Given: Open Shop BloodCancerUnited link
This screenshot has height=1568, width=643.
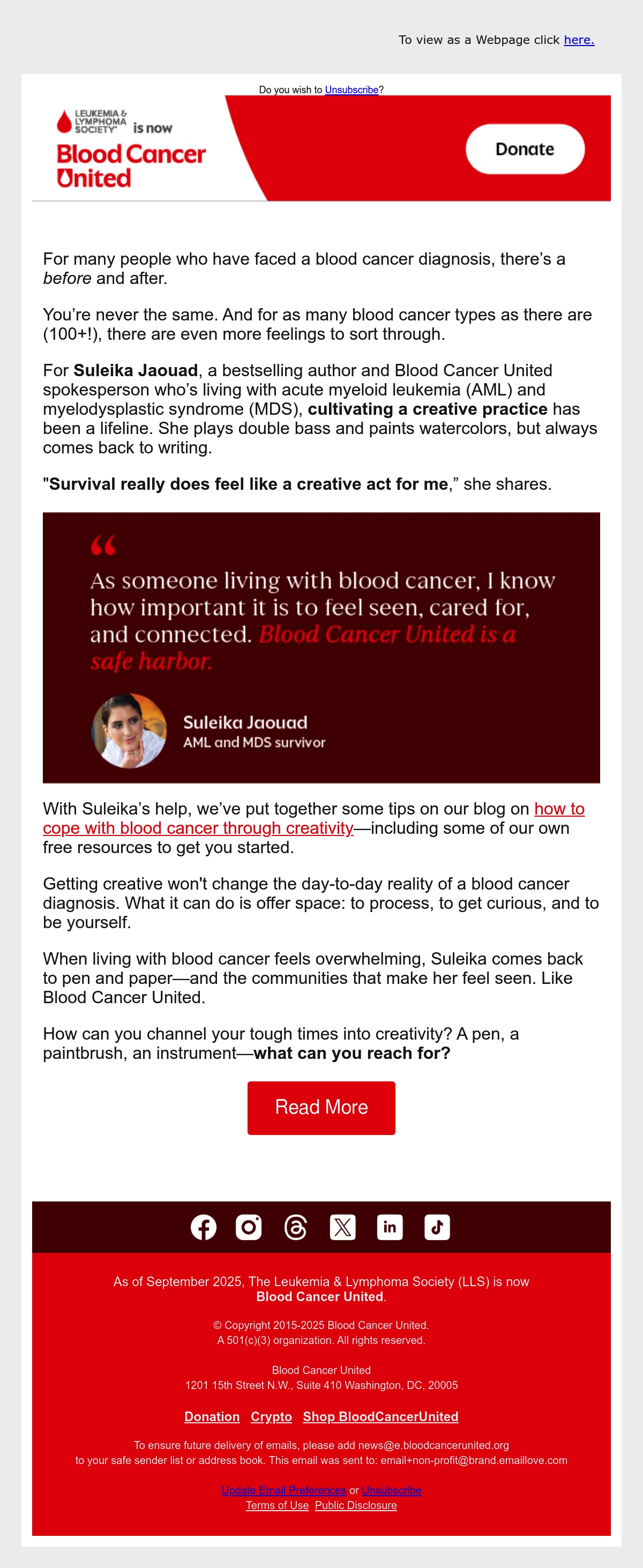Looking at the screenshot, I should (x=380, y=1416).
